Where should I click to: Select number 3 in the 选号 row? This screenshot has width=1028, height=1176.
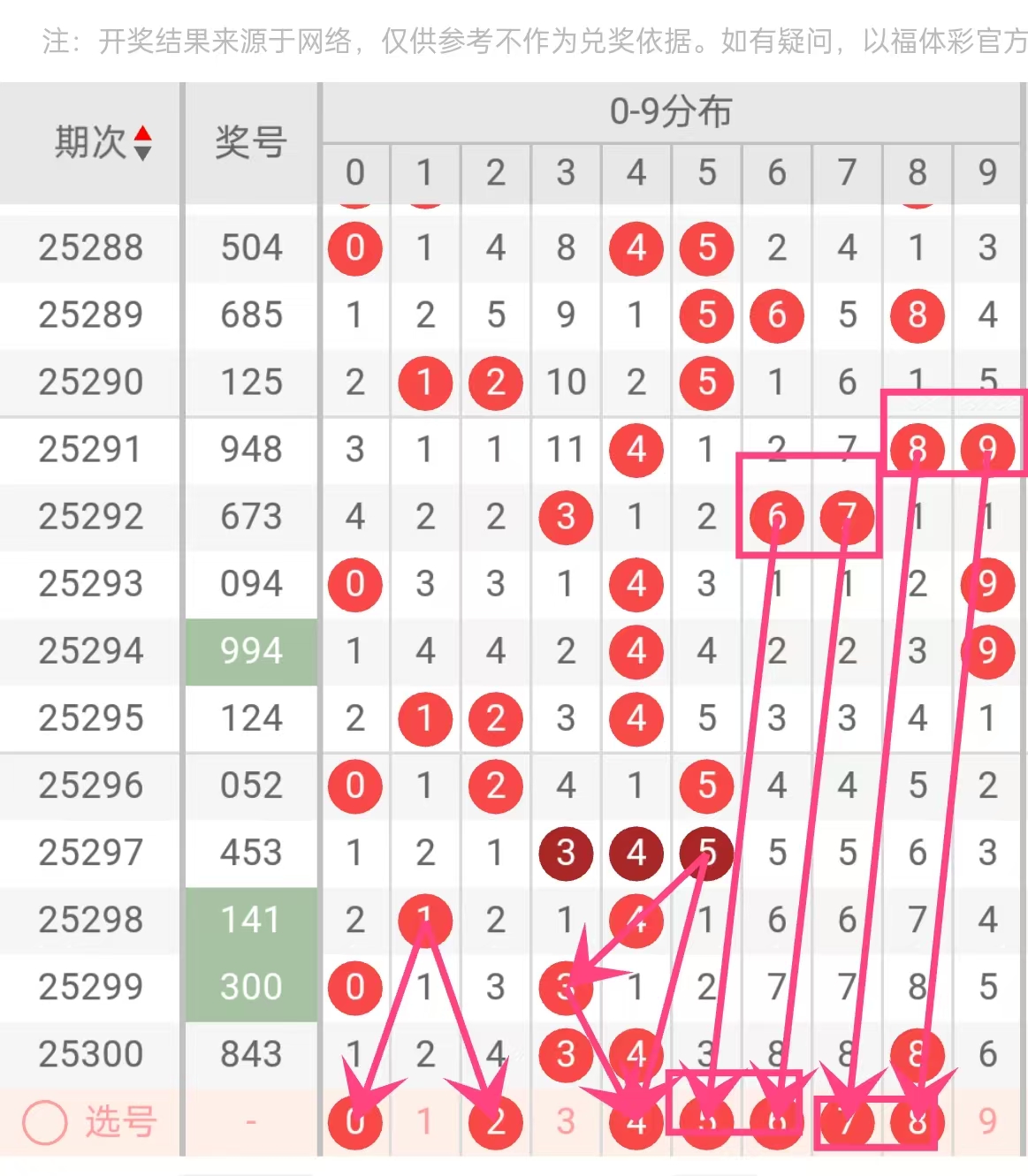coord(566,1122)
